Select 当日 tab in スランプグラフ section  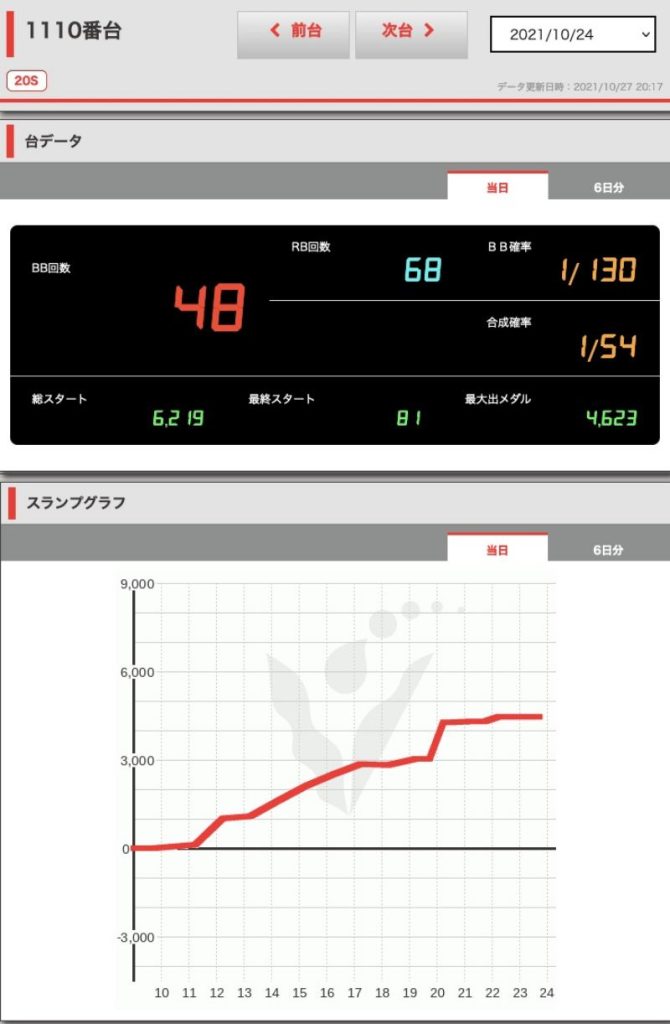click(x=497, y=549)
